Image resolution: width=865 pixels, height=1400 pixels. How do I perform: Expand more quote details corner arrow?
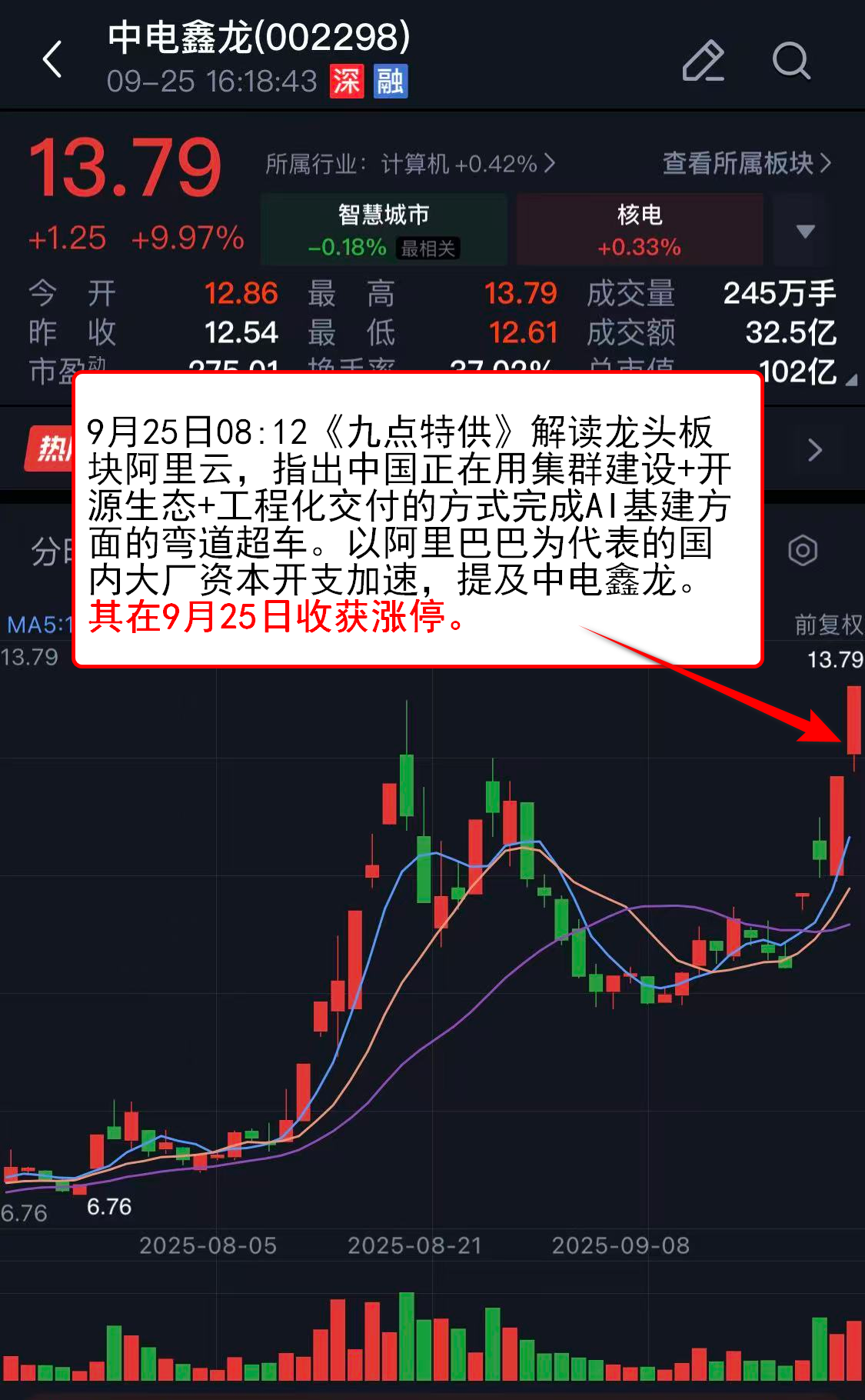850,380
